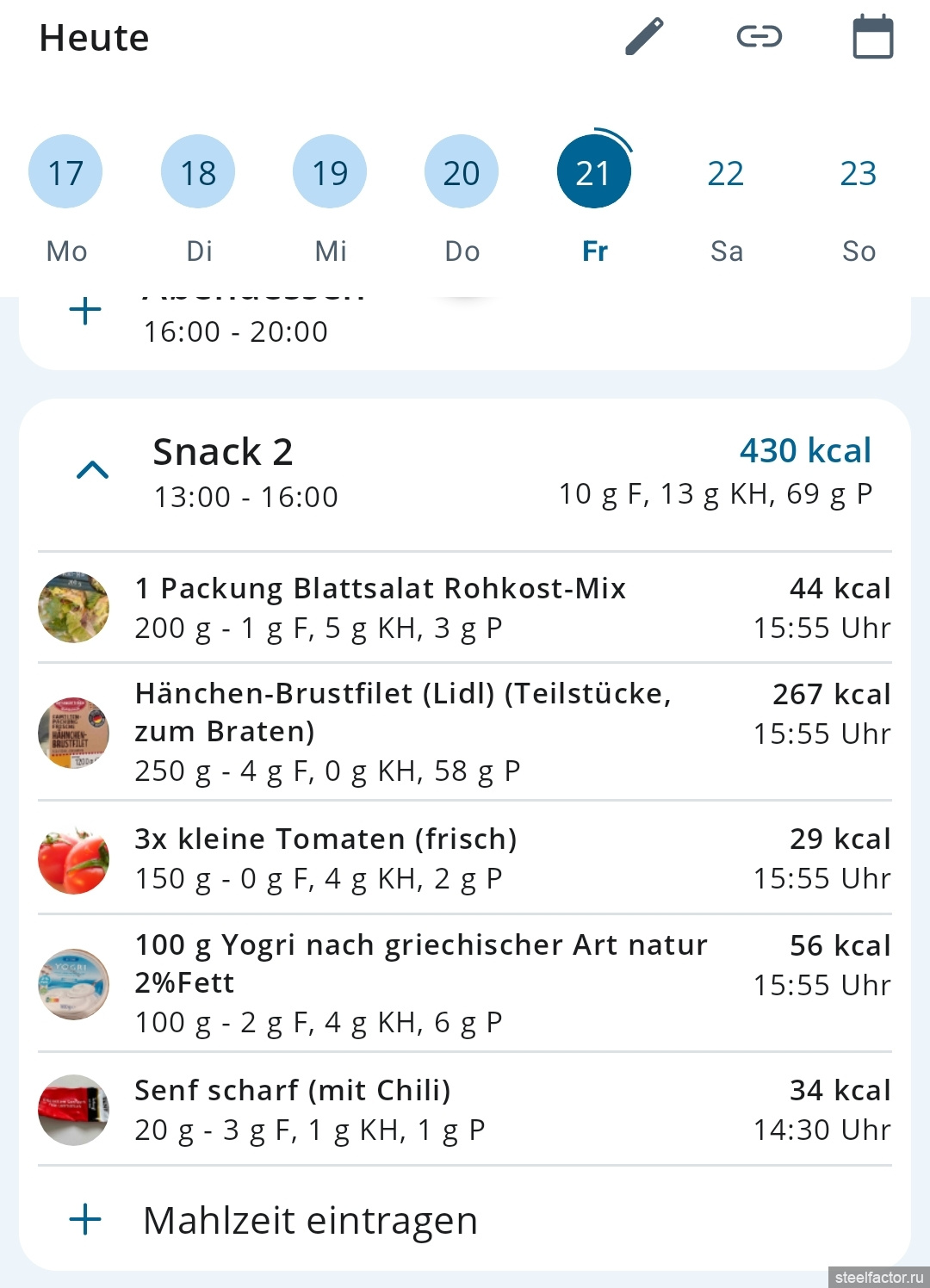Go to Wednesday the 19th
930x1288 pixels.
coord(330,172)
